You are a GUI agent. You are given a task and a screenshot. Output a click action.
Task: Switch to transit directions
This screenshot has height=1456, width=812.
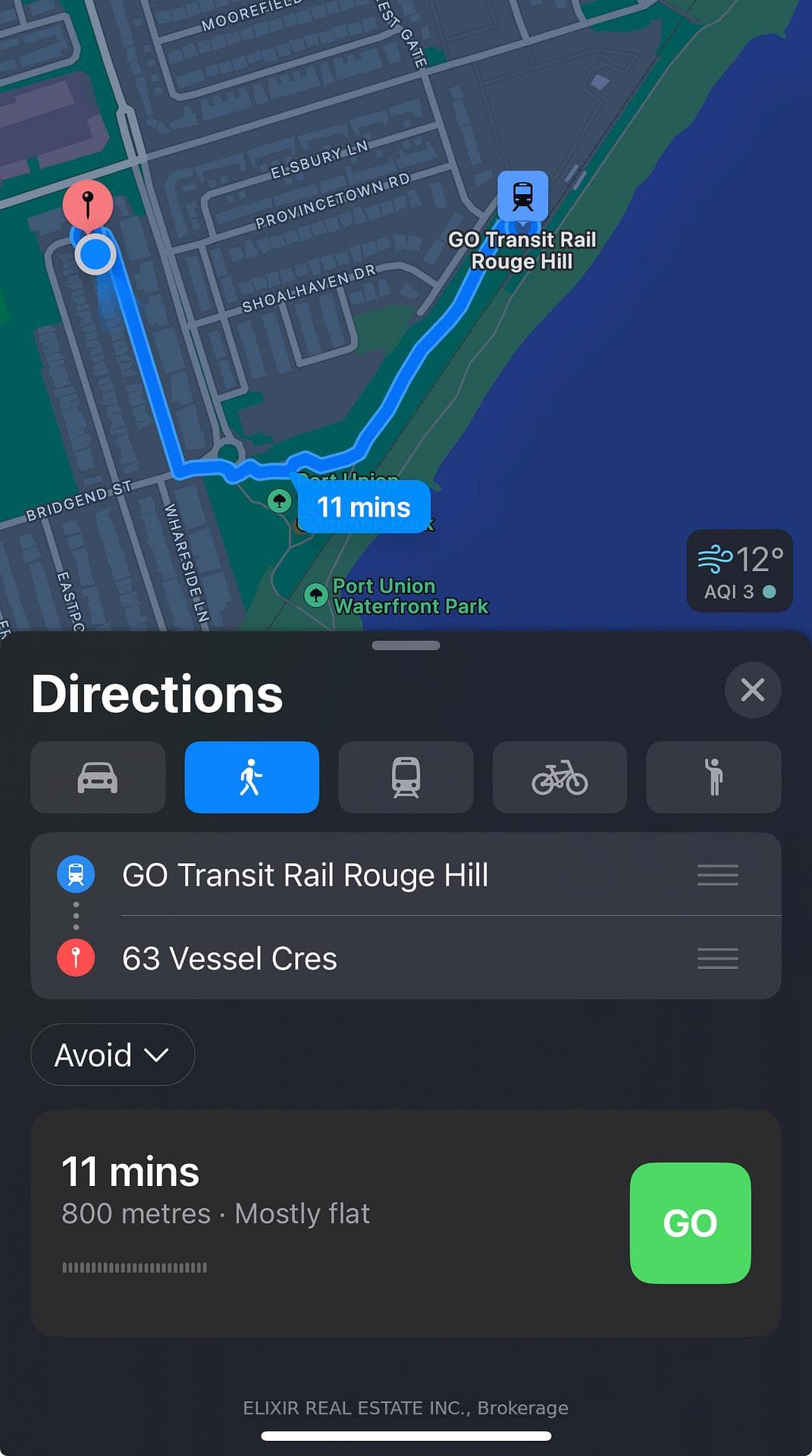click(x=406, y=777)
